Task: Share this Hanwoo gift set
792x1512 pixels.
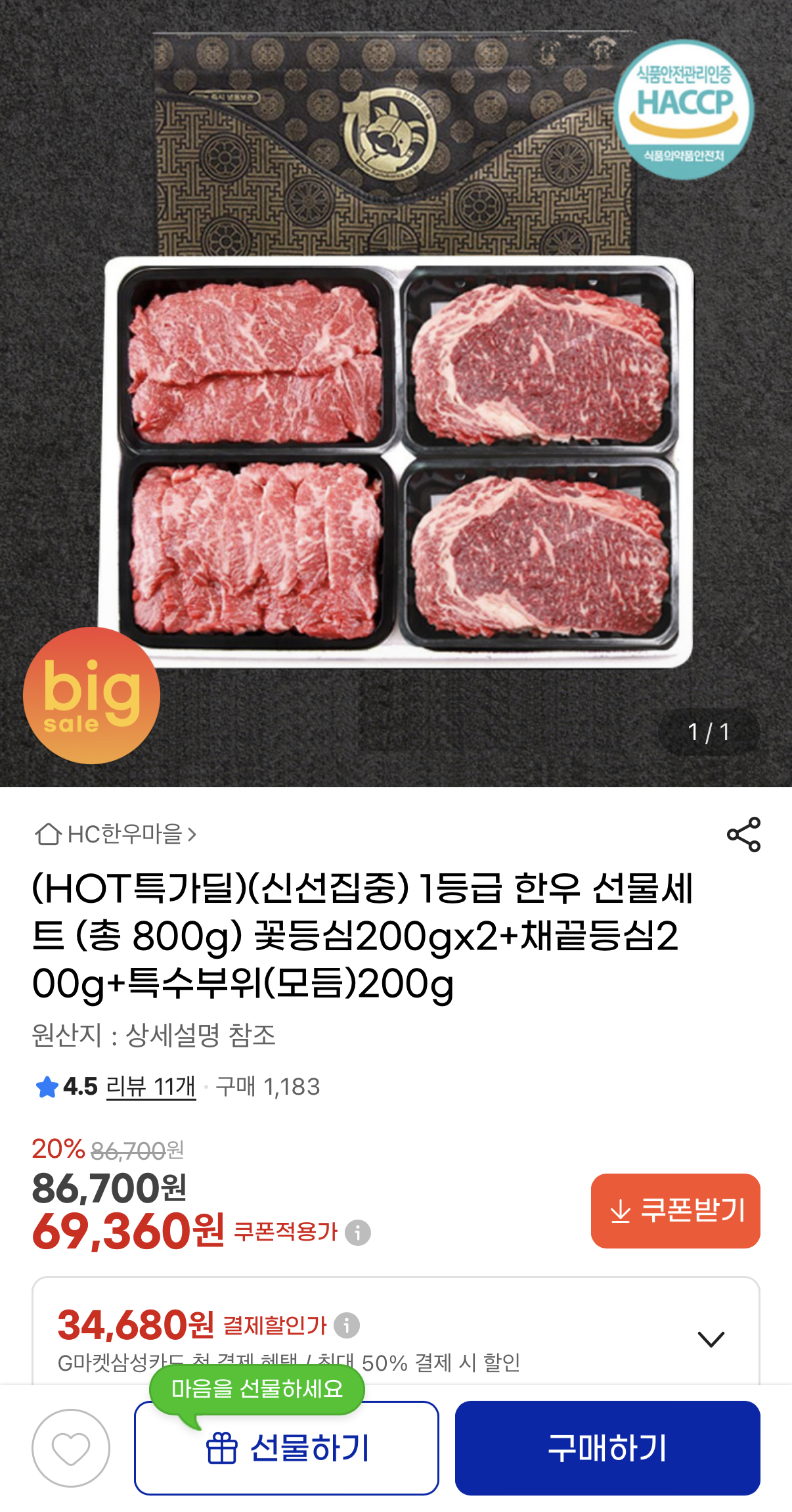Action: coord(743,835)
